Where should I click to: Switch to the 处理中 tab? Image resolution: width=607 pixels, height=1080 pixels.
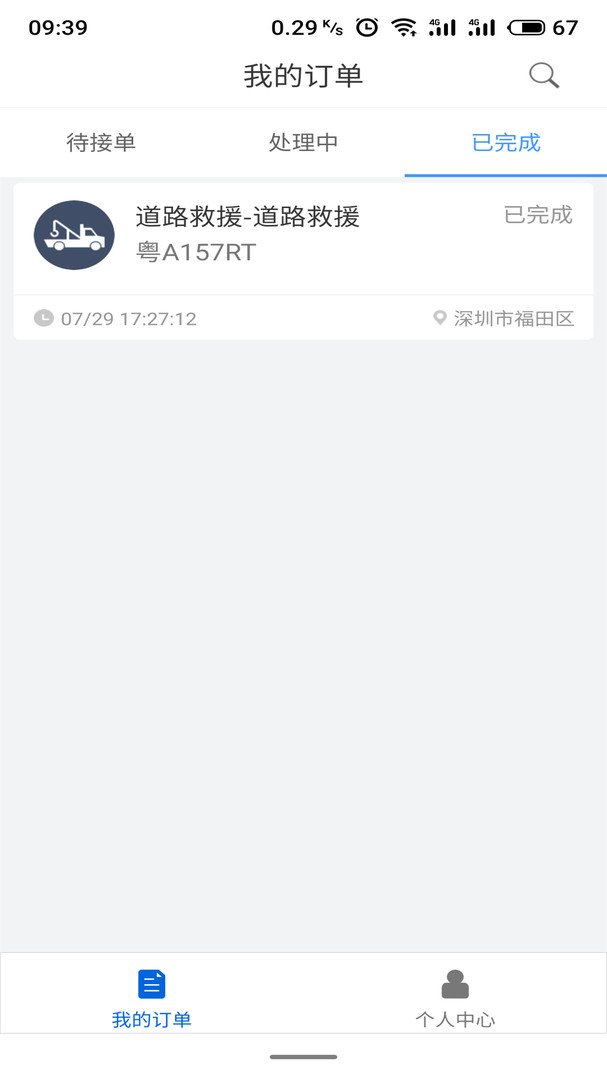tap(303, 143)
